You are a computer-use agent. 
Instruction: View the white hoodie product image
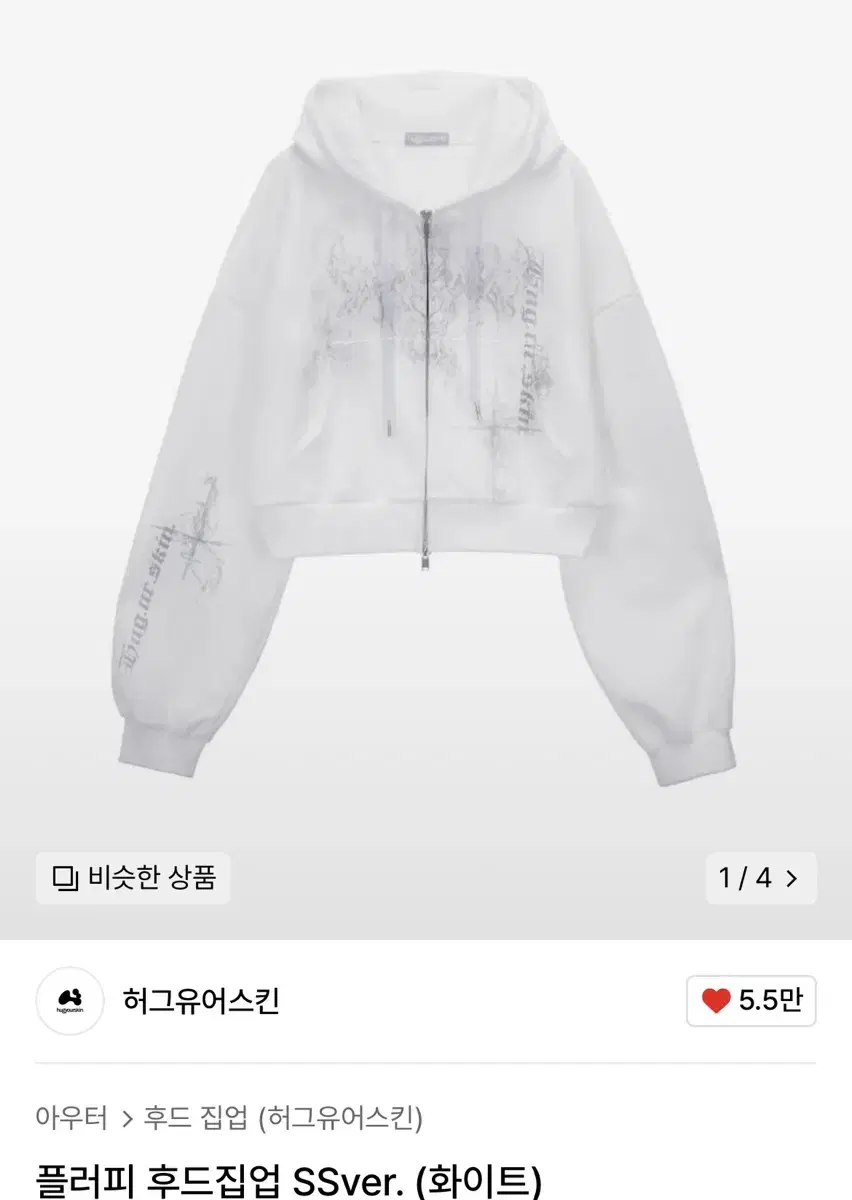tap(424, 430)
